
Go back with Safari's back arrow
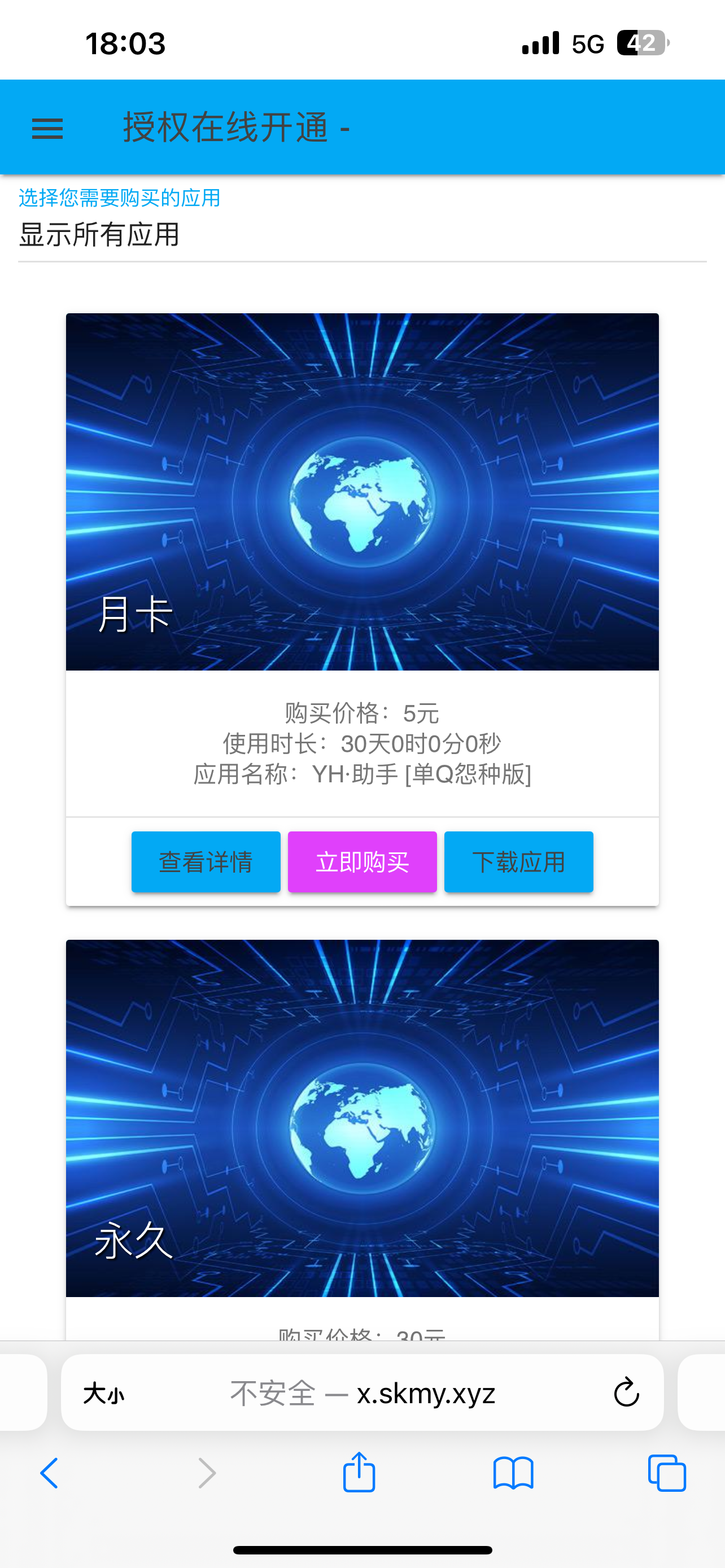tap(49, 1473)
